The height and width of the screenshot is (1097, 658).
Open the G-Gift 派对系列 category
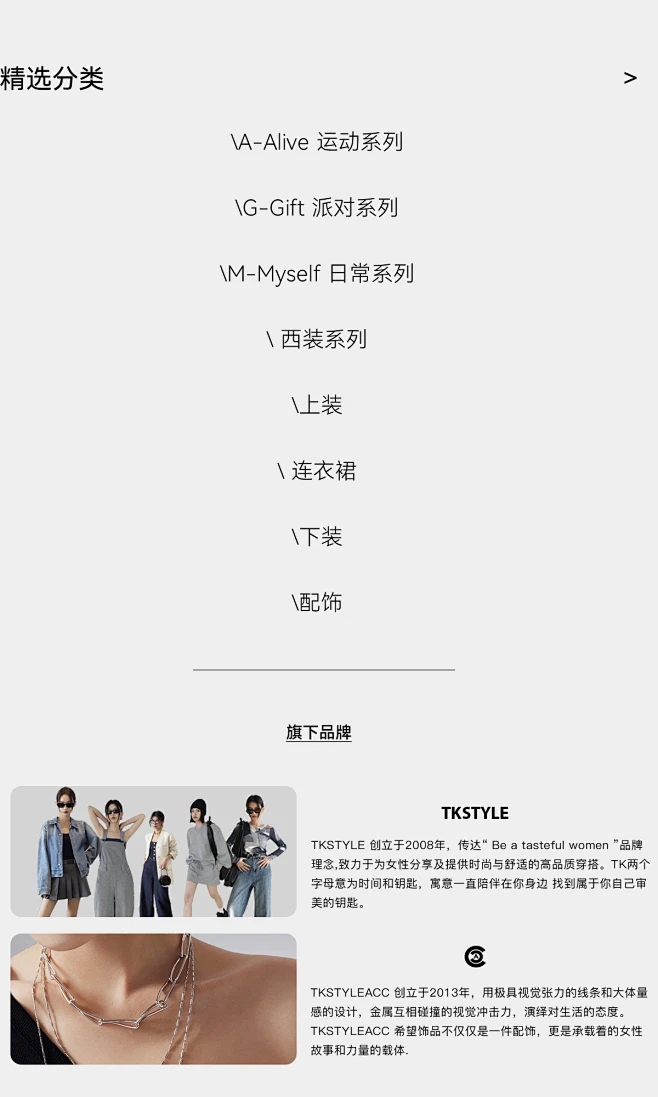[317, 208]
